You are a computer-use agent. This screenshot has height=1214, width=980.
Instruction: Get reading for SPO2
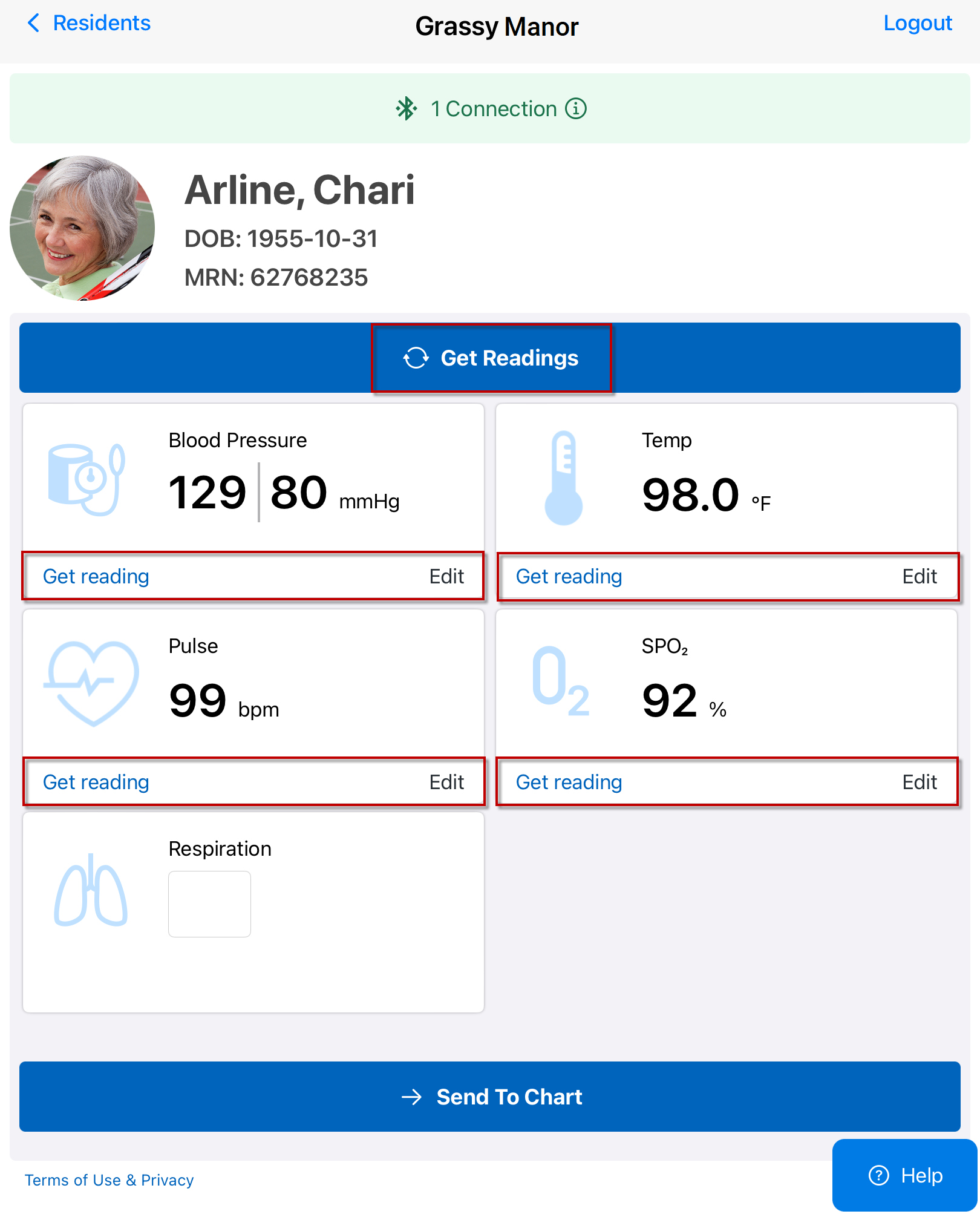(569, 782)
